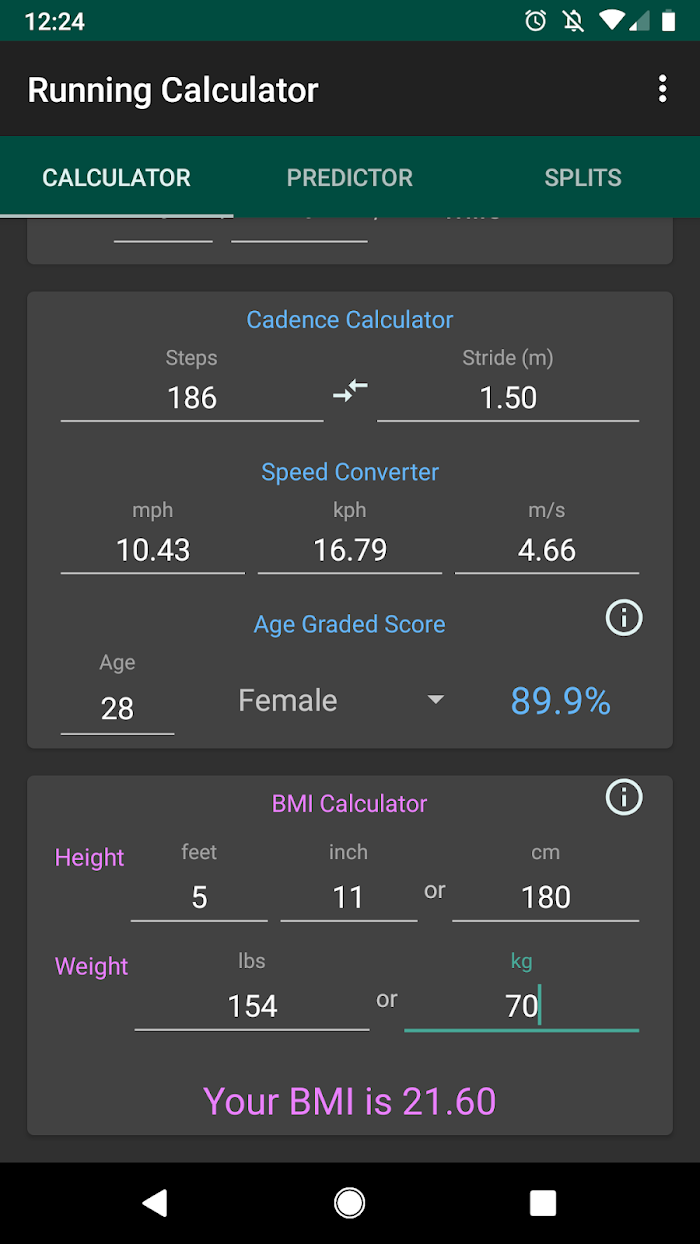Switch to the Splits tab

583,178
